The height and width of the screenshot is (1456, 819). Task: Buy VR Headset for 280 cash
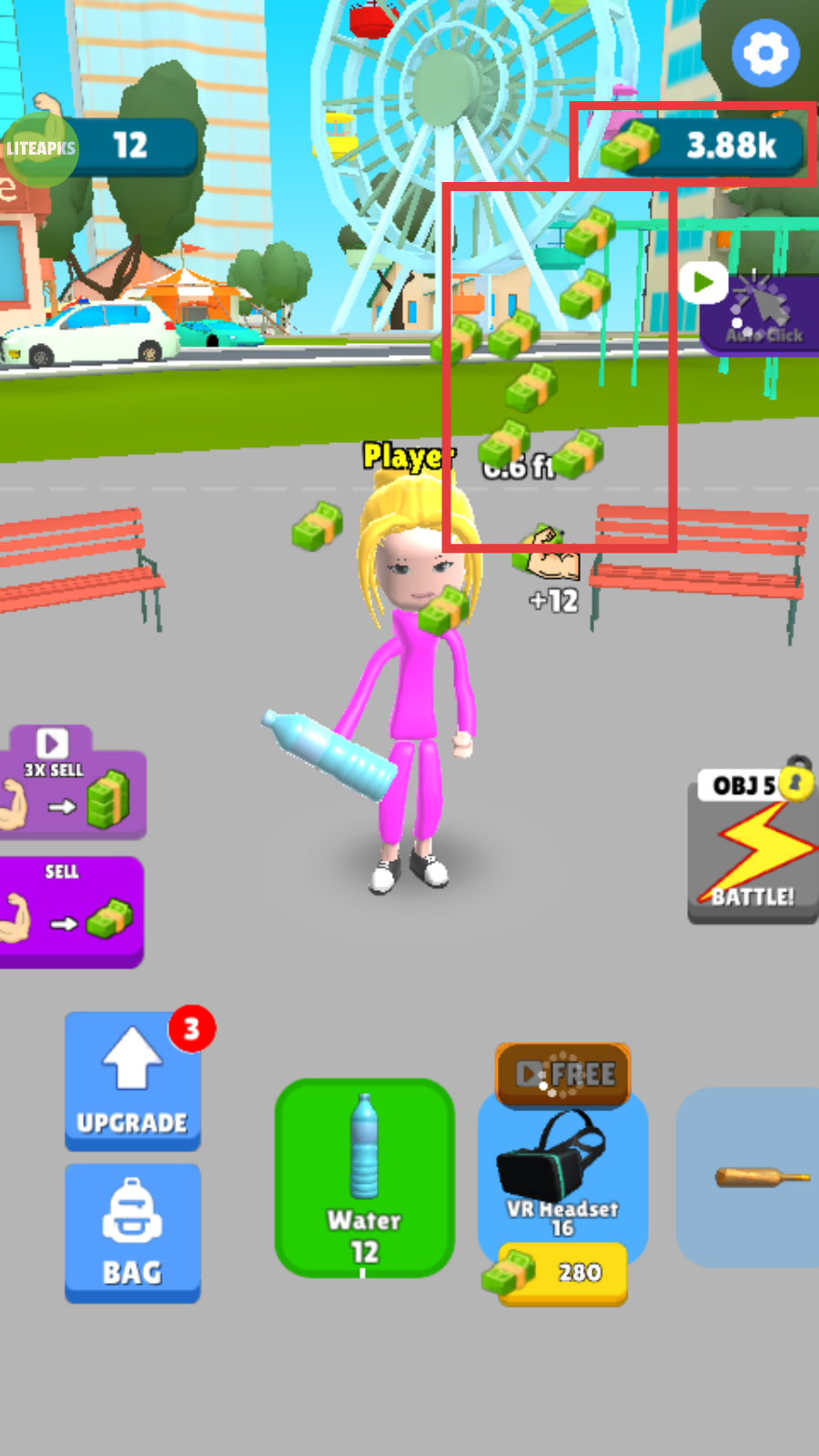[x=562, y=1272]
